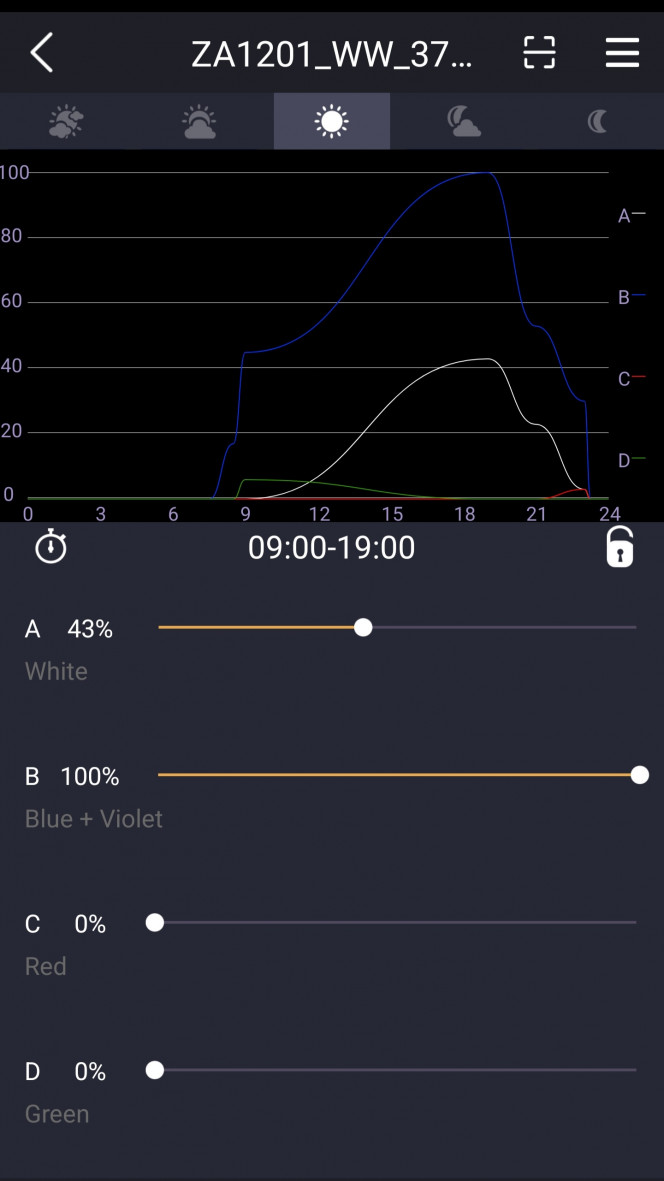
Task: Open the scan frame icon
Action: pyautogui.click(x=539, y=53)
